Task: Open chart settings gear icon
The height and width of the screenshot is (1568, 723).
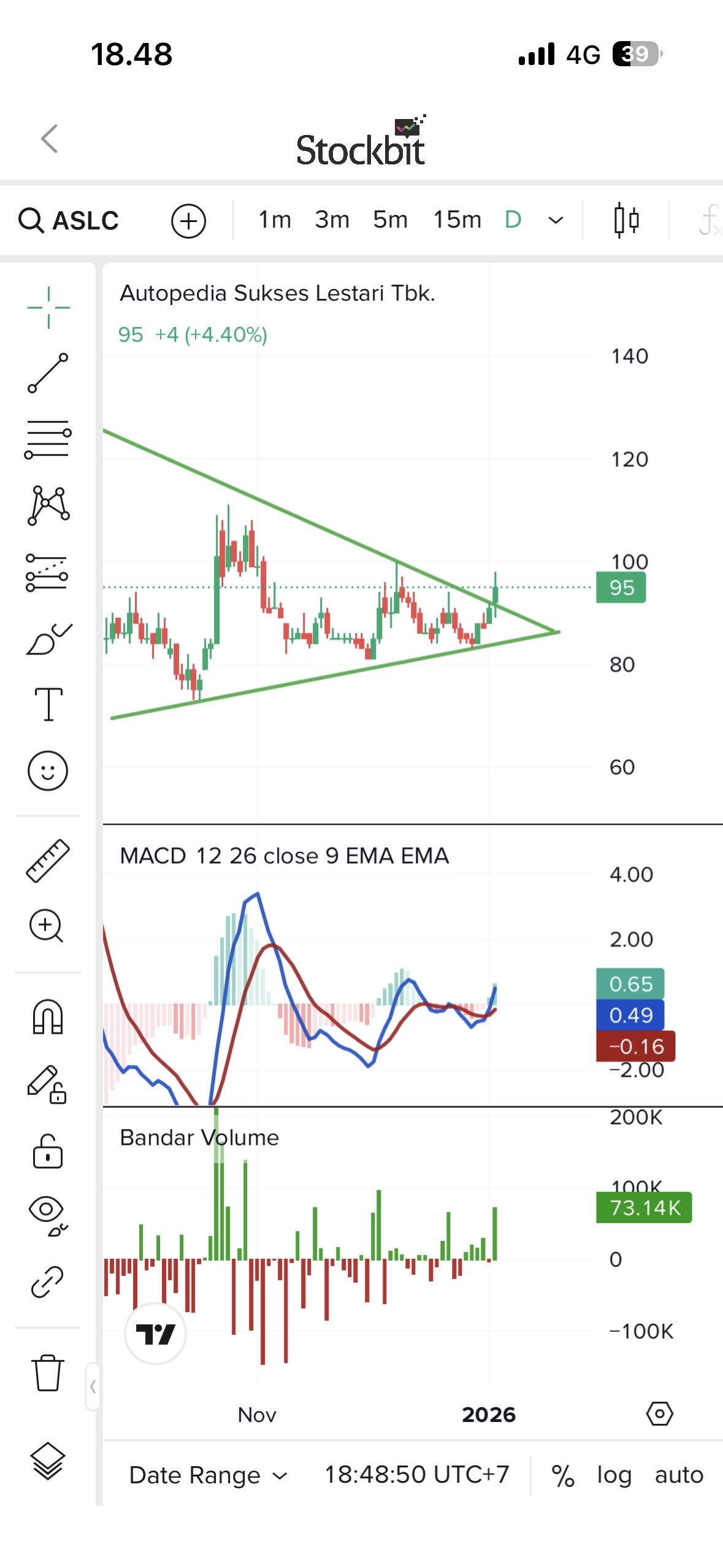Action: coord(660,1414)
